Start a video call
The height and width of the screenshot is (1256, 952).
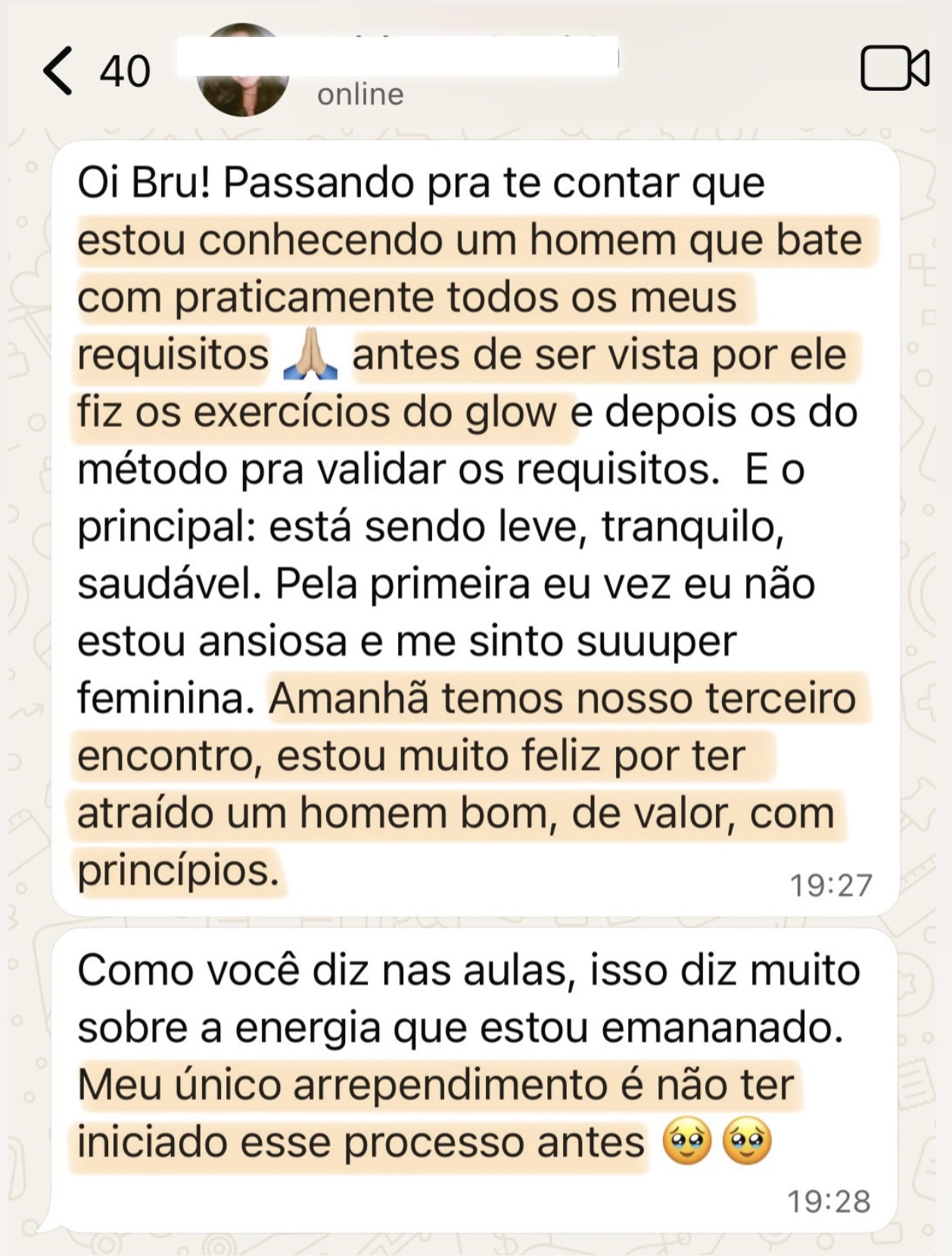894,68
